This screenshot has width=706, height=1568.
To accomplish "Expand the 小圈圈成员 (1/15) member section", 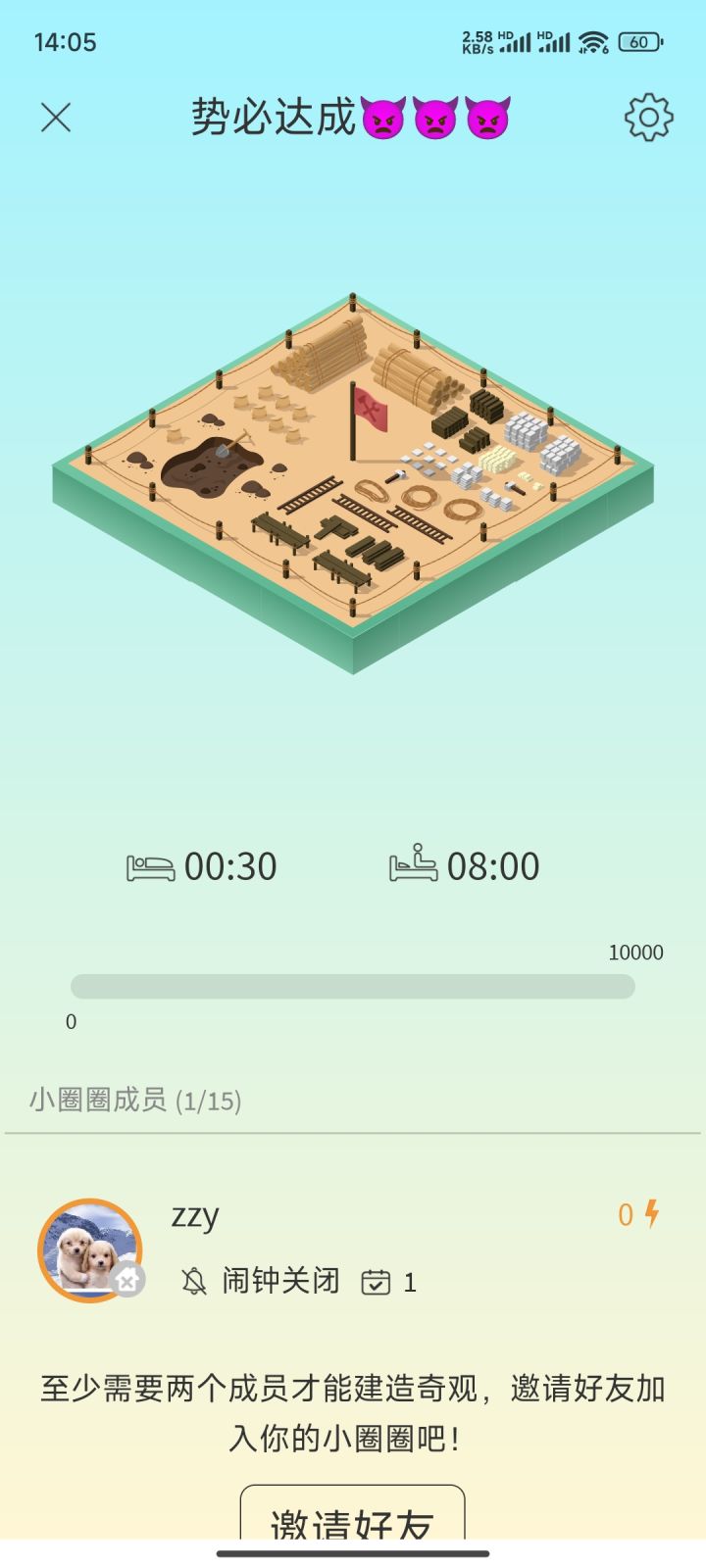I will pos(137,1101).
